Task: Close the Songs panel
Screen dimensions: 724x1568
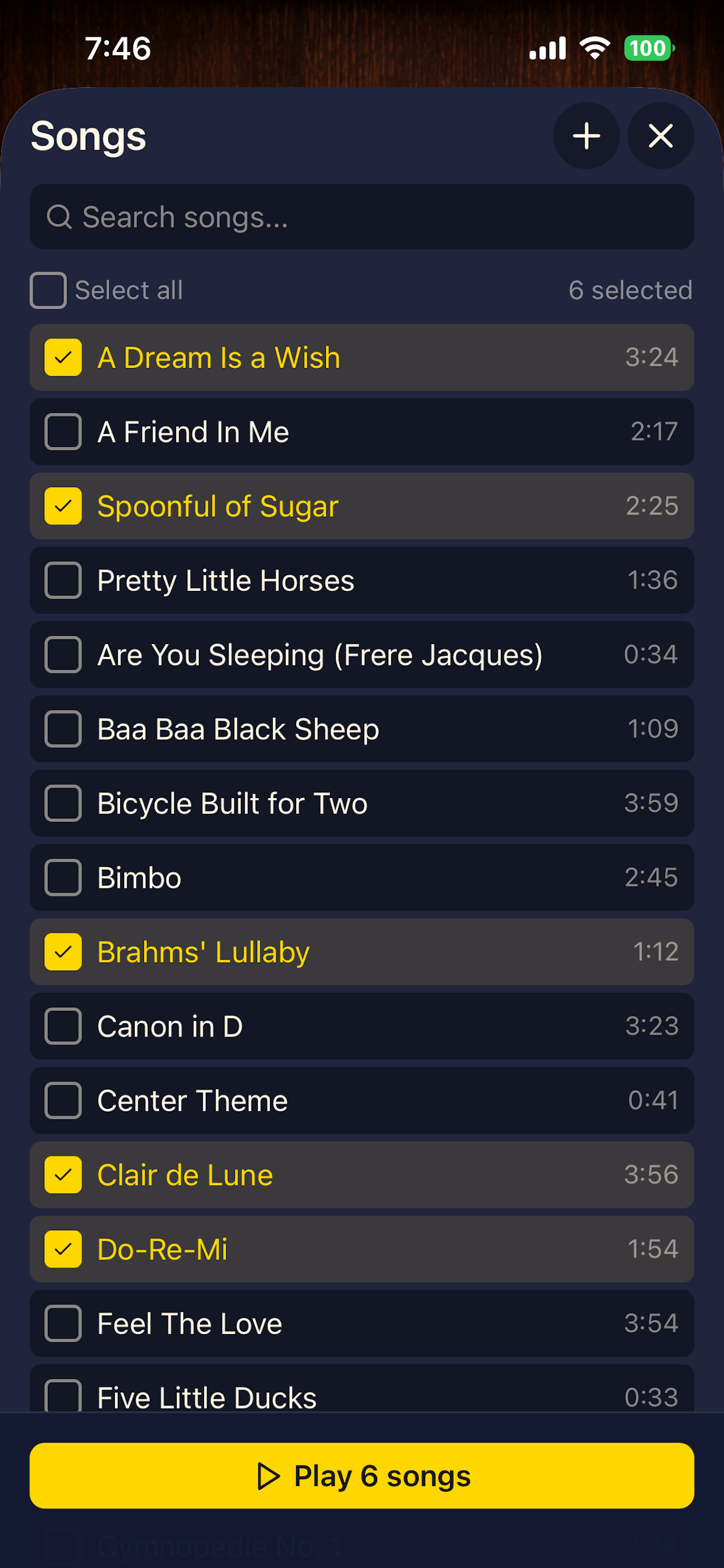Action: tap(660, 136)
